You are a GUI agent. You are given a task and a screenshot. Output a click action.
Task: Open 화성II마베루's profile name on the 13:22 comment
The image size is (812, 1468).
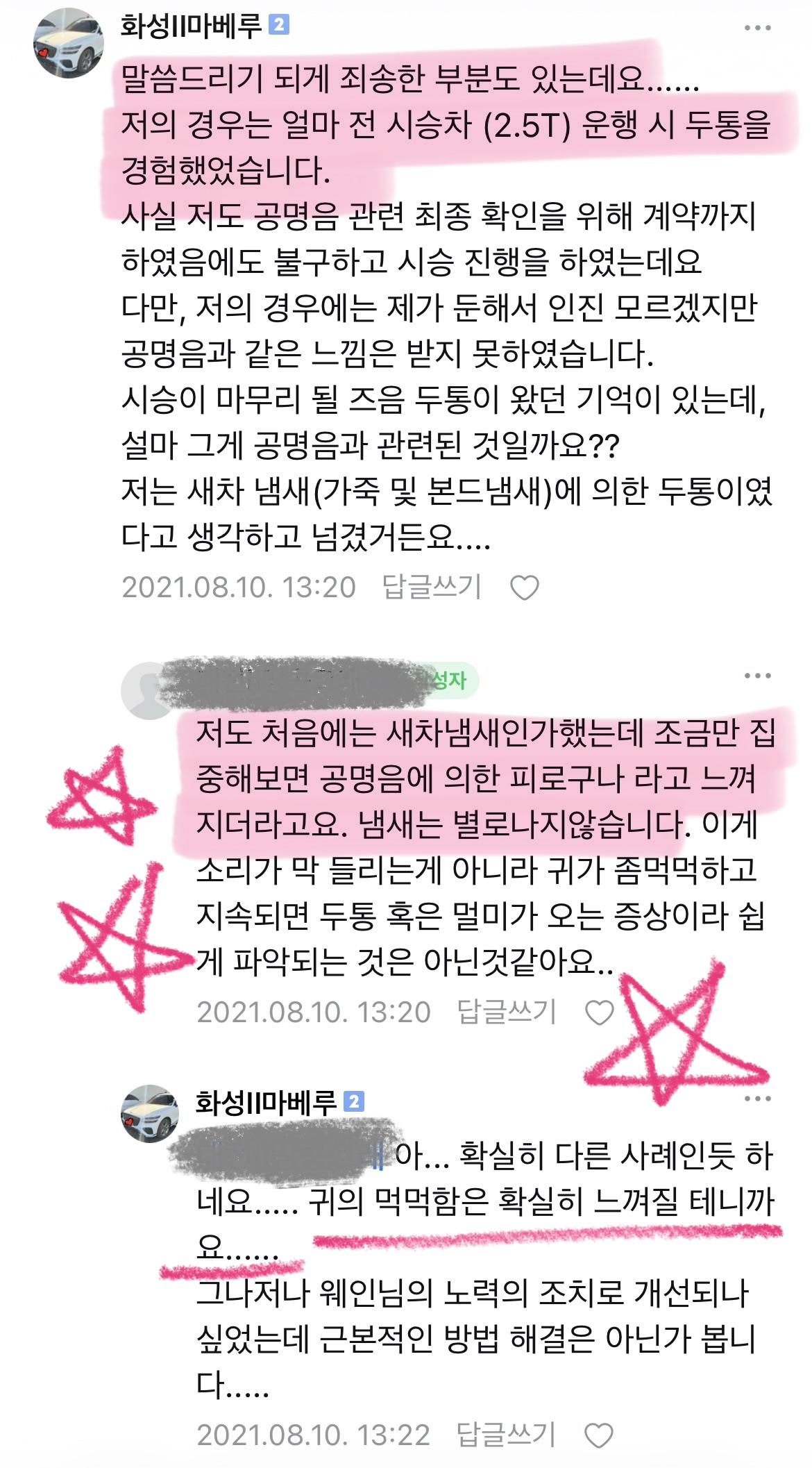pyautogui.click(x=266, y=1102)
